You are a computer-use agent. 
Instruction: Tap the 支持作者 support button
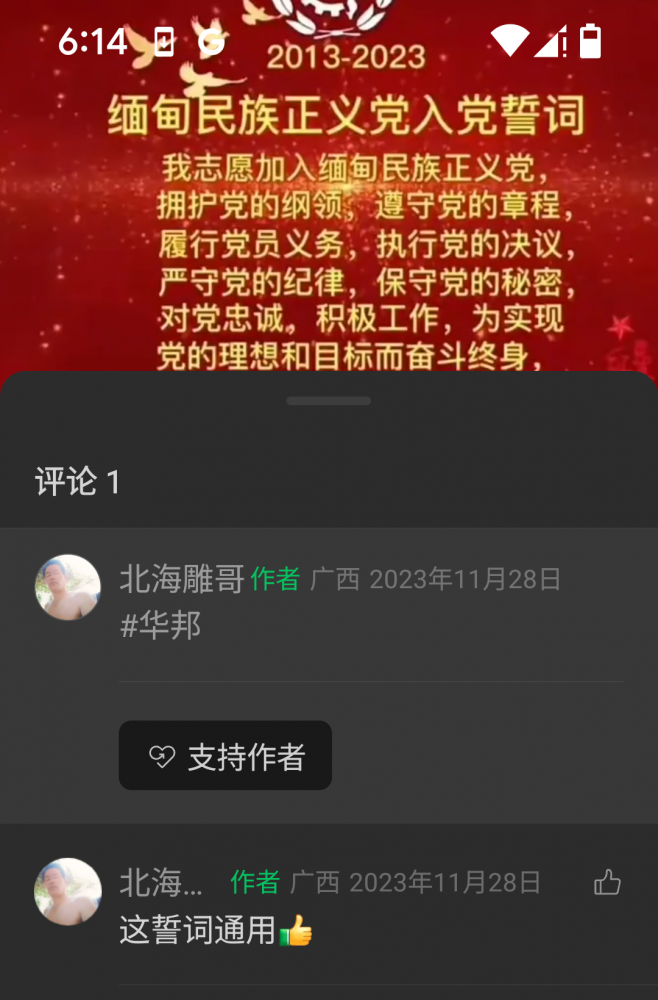point(225,756)
